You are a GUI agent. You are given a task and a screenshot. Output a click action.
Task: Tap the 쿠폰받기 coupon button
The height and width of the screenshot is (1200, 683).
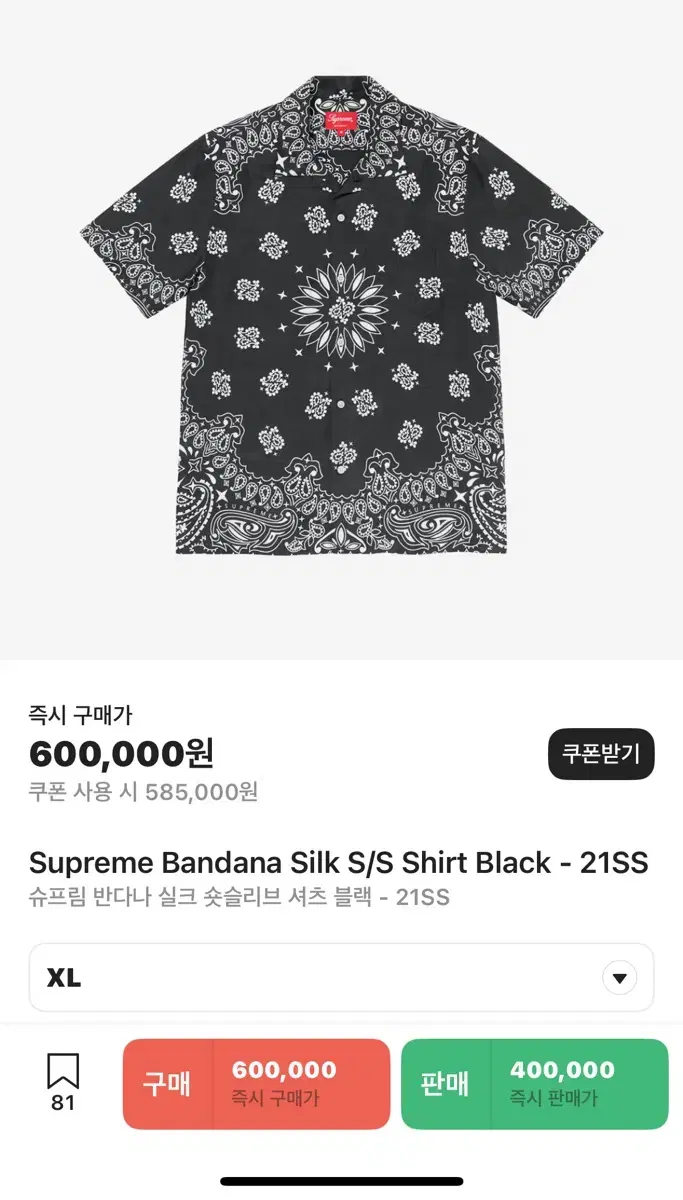click(600, 754)
